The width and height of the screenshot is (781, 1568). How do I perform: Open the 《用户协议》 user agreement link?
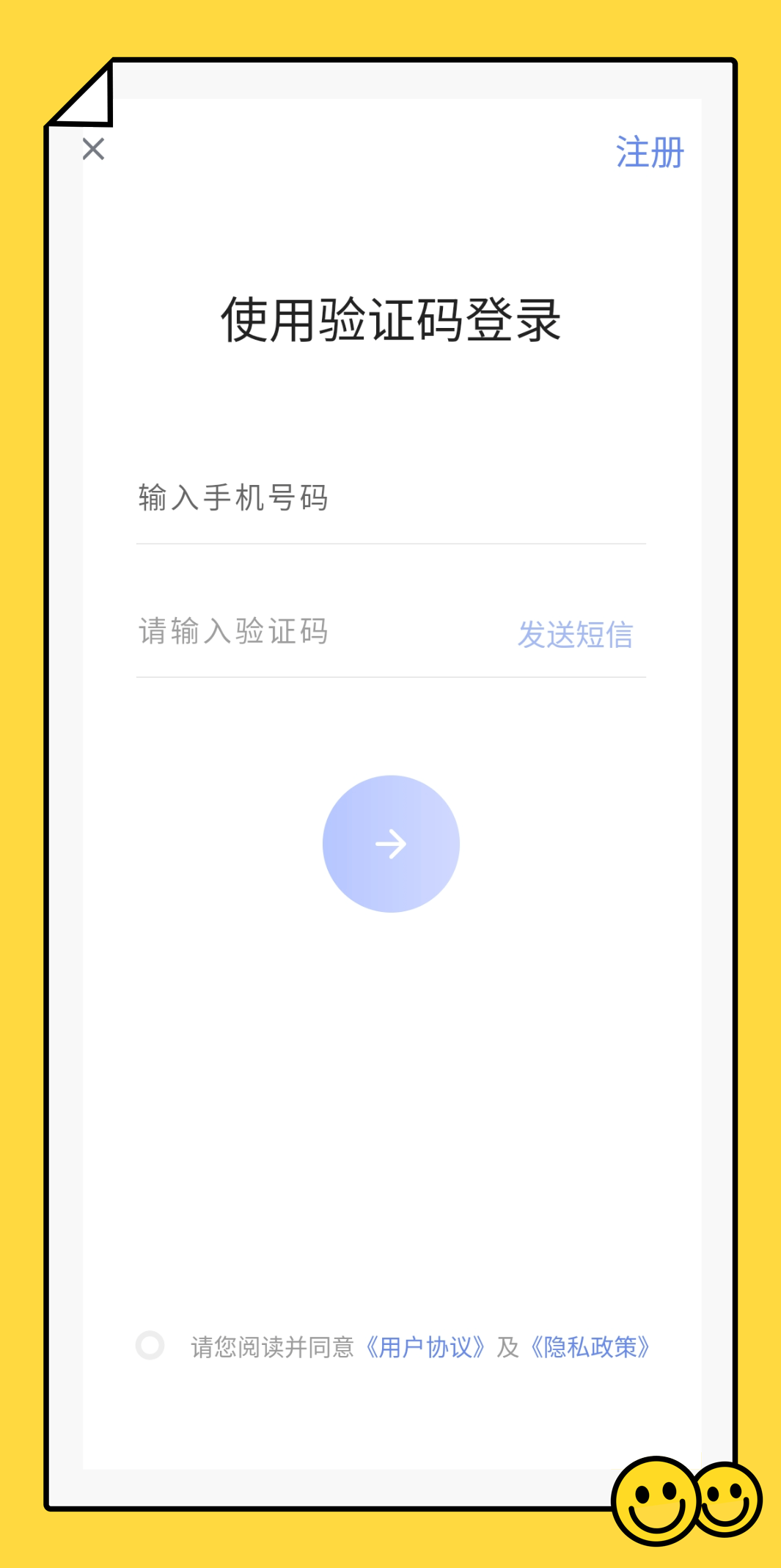click(x=425, y=1347)
